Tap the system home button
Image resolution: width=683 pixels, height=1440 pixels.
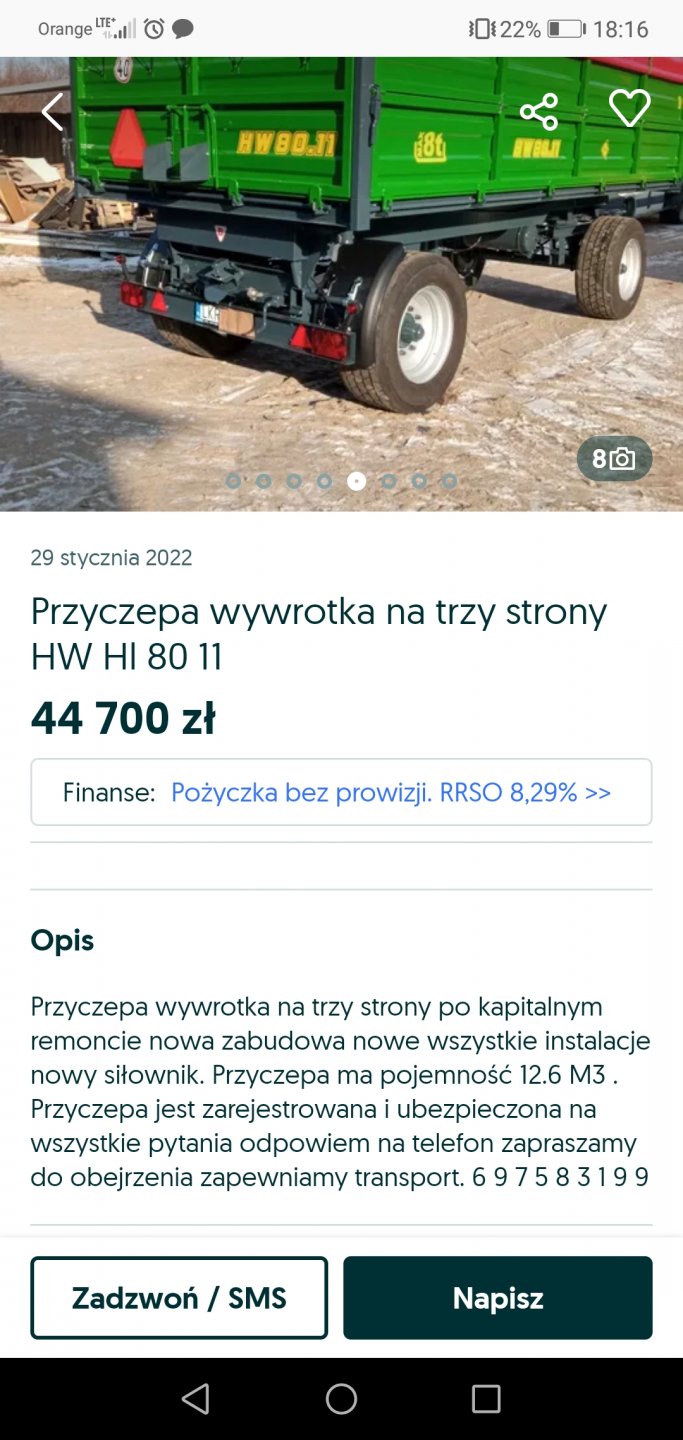(x=341, y=1399)
